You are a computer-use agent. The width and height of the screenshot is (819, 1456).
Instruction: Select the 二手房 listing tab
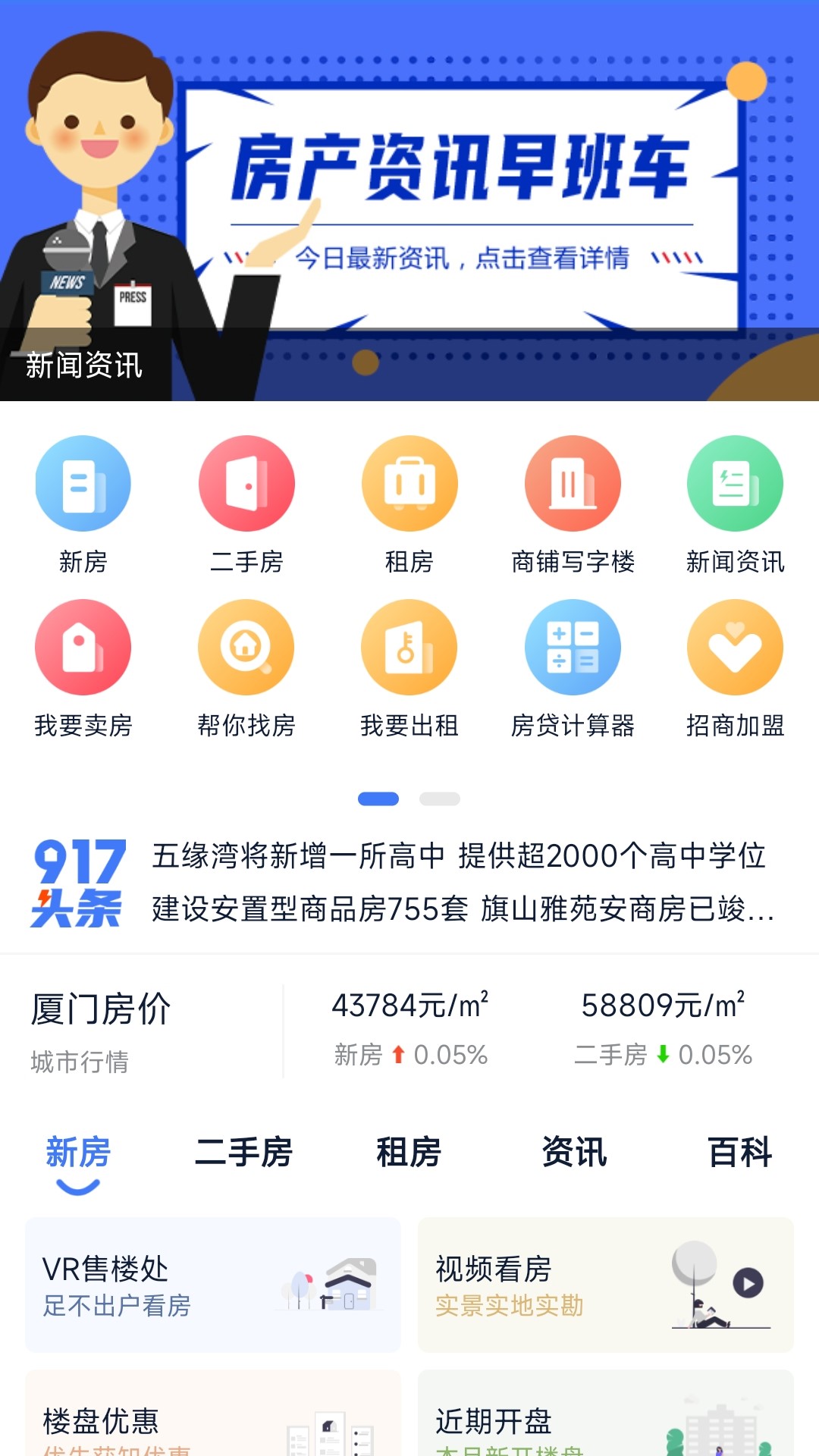(x=244, y=1153)
